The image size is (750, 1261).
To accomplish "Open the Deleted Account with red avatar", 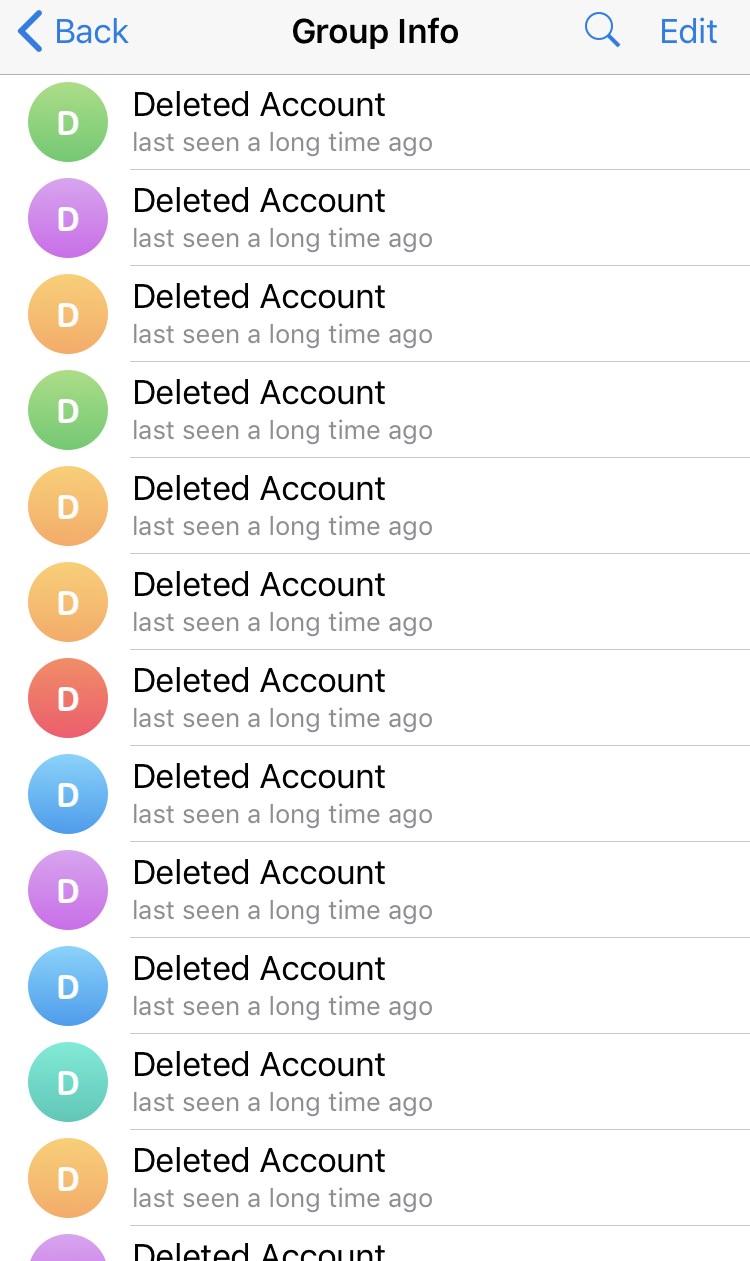I will click(x=375, y=698).
